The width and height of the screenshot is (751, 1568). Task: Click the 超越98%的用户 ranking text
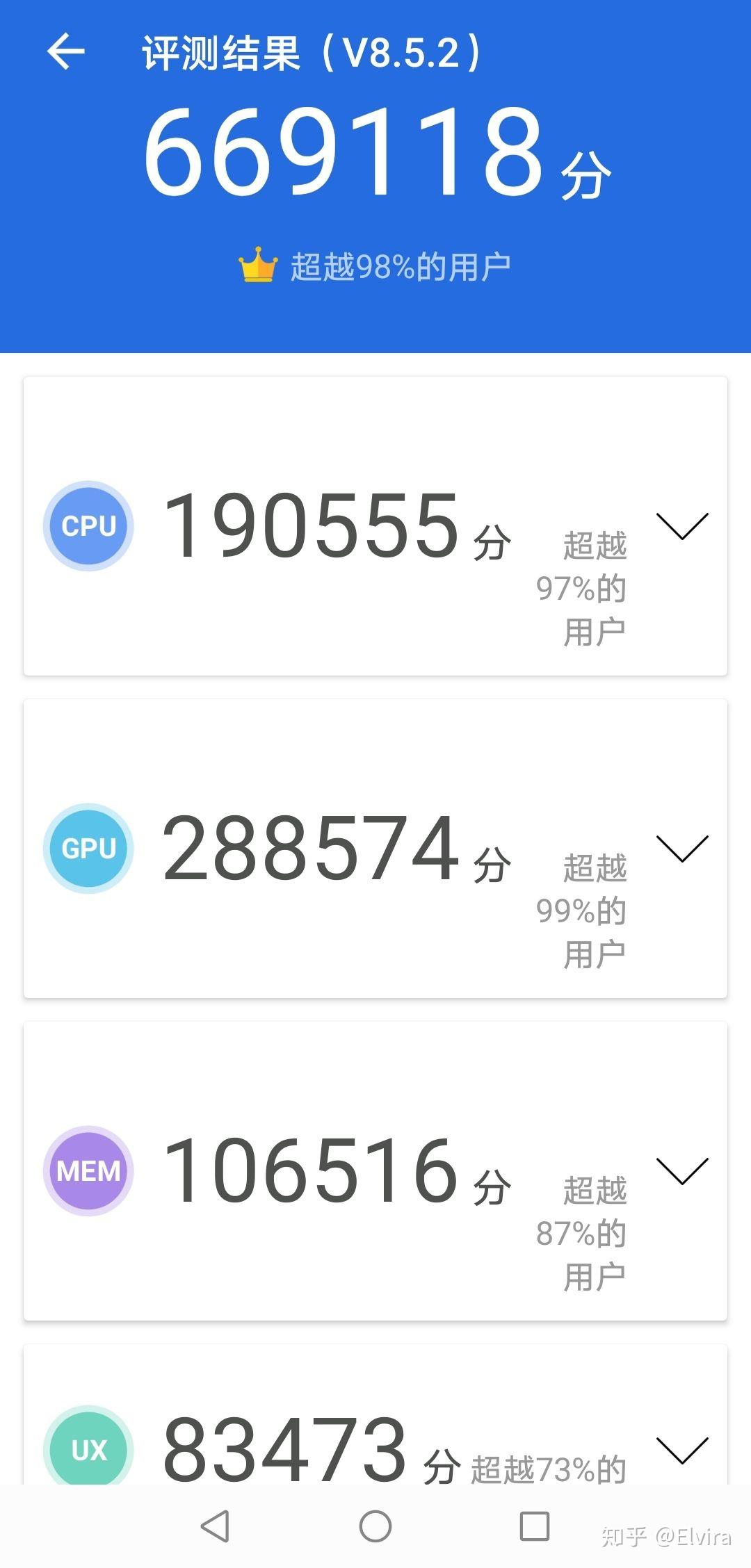400,266
